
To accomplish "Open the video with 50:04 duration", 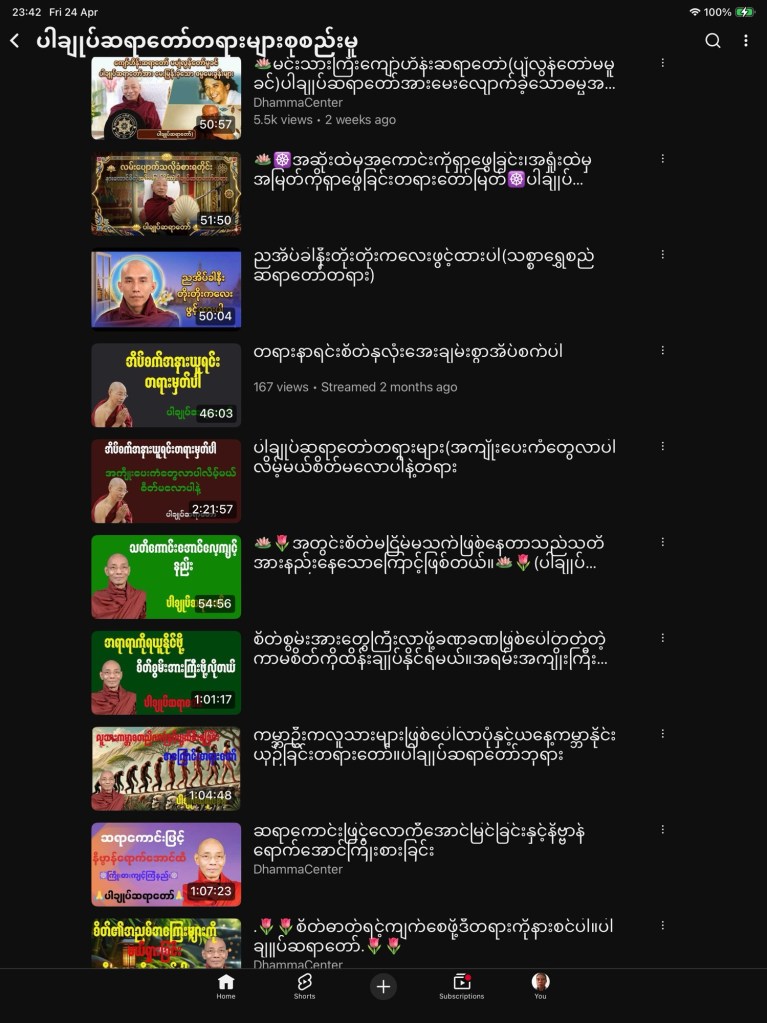I will [x=166, y=289].
